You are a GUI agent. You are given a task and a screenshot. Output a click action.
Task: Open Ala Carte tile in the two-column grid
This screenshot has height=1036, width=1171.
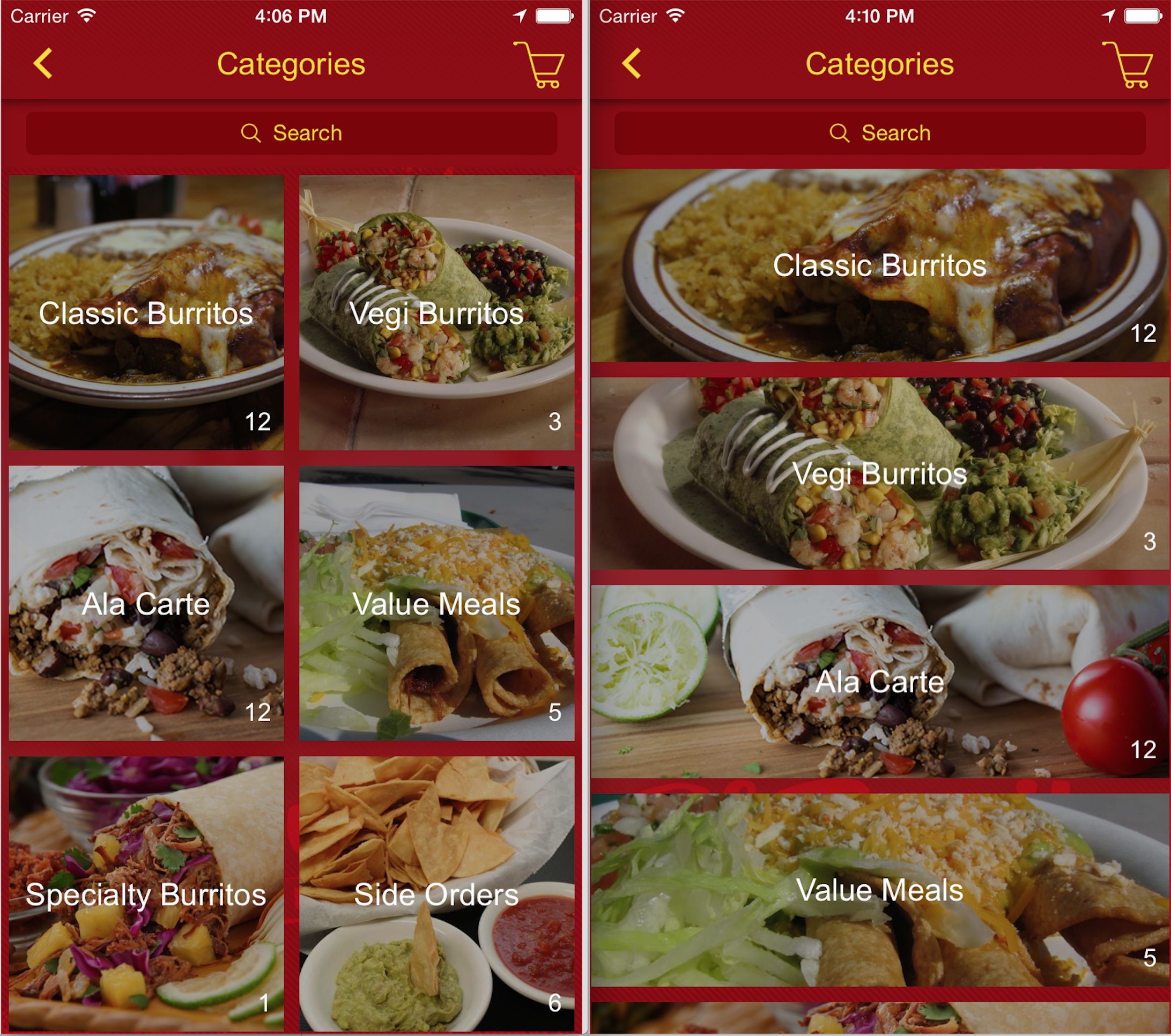[x=146, y=603]
